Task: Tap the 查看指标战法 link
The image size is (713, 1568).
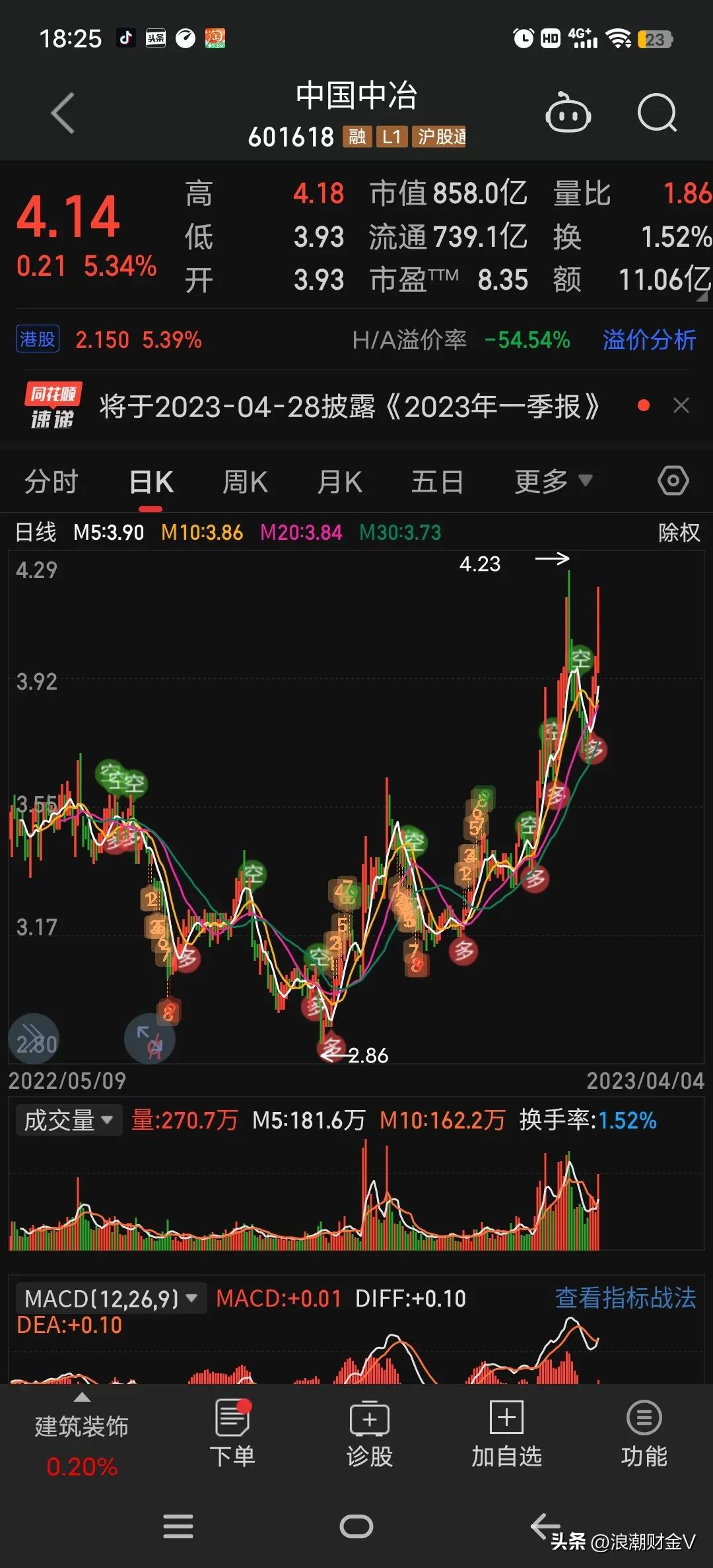Action: (x=625, y=1297)
